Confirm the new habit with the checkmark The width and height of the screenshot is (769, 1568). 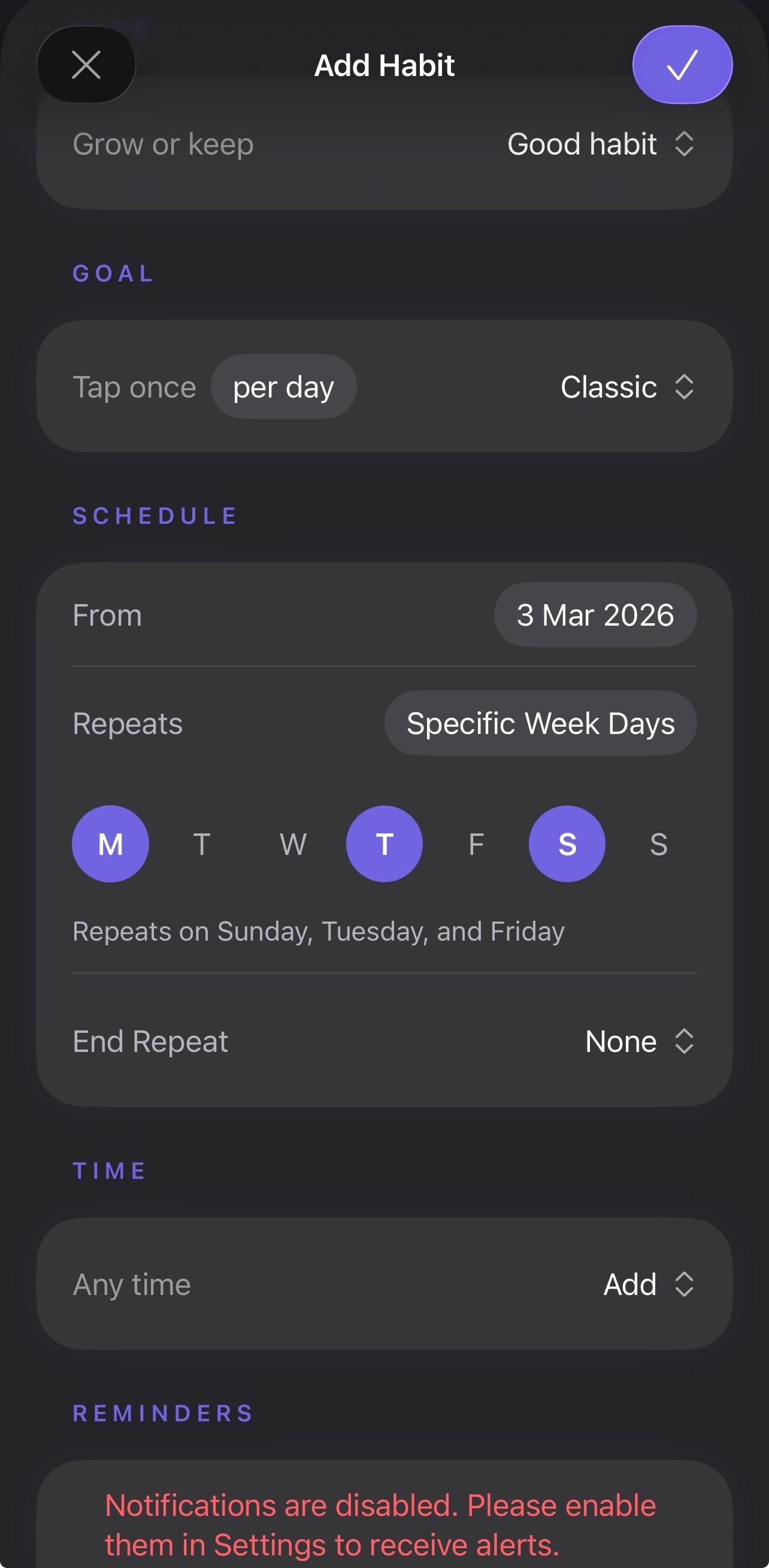[x=682, y=65]
